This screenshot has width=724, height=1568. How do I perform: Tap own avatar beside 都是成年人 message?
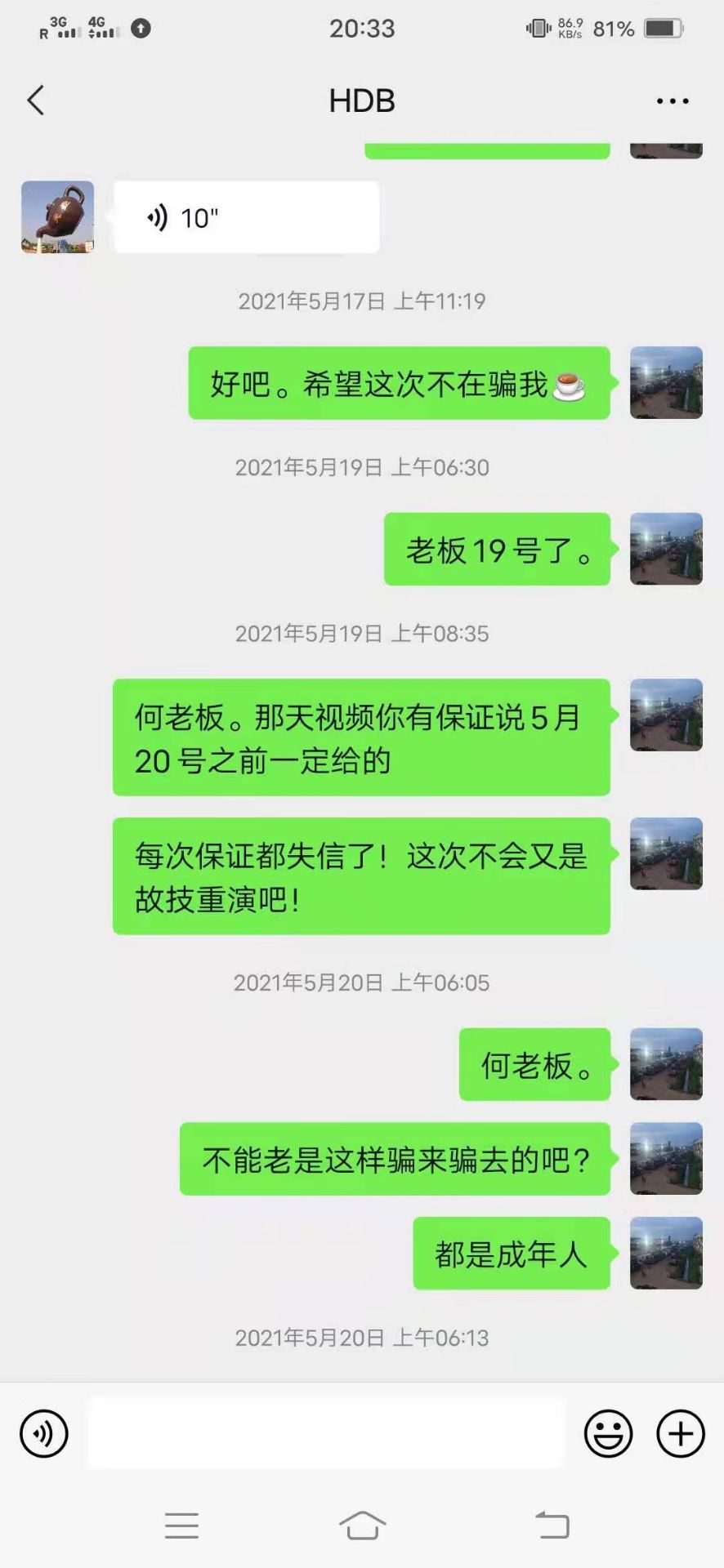[666, 1254]
